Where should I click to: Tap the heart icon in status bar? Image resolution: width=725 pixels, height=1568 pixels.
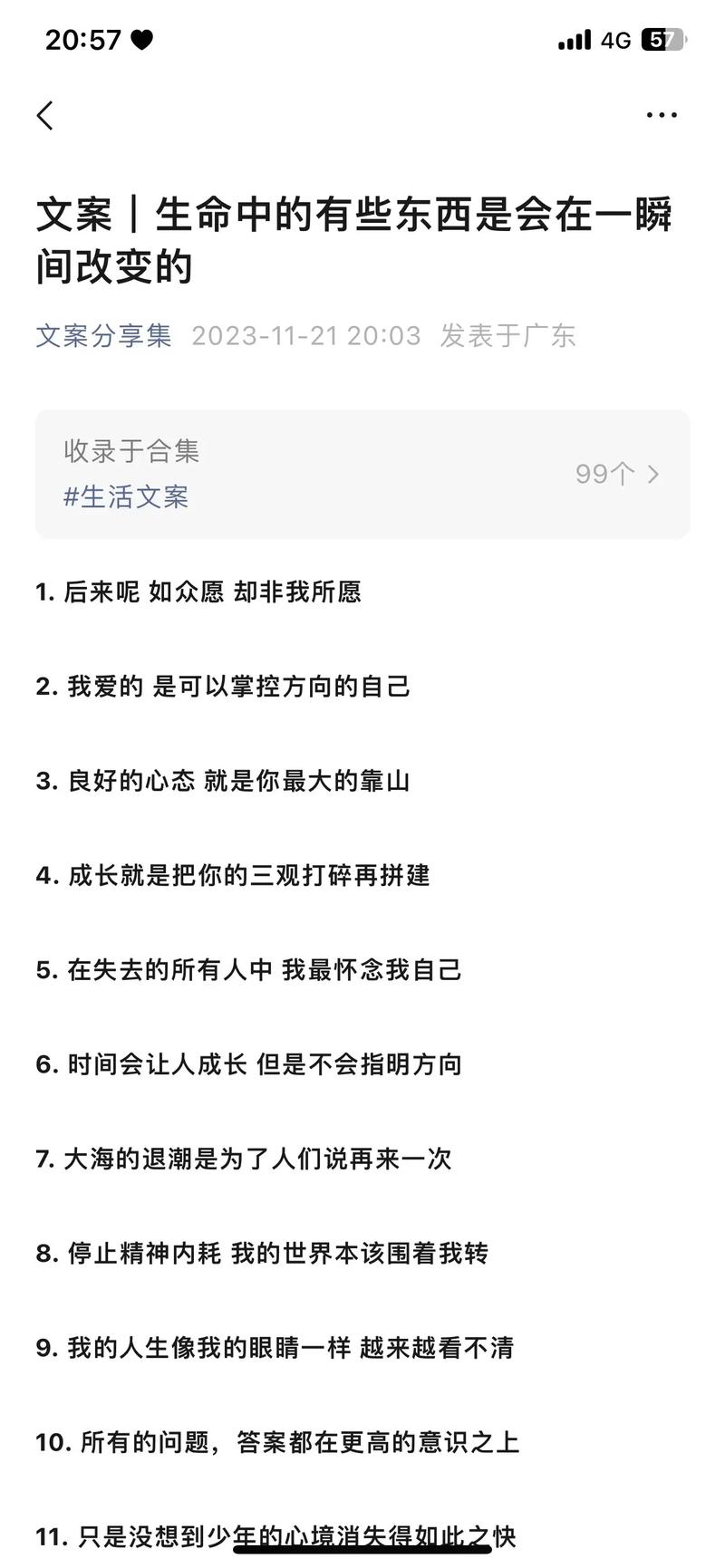(140, 40)
